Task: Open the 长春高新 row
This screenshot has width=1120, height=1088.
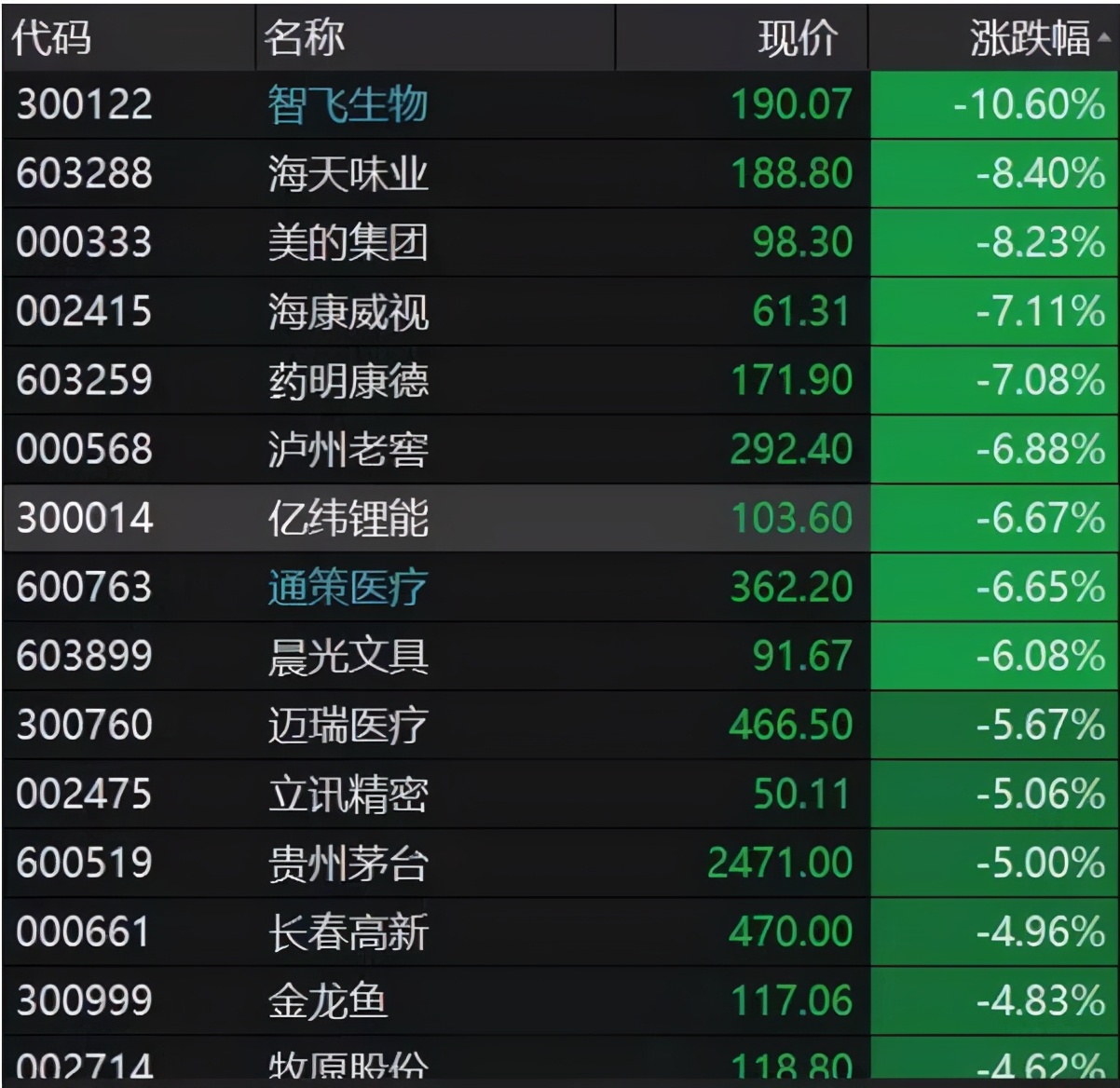Action: click(x=348, y=932)
